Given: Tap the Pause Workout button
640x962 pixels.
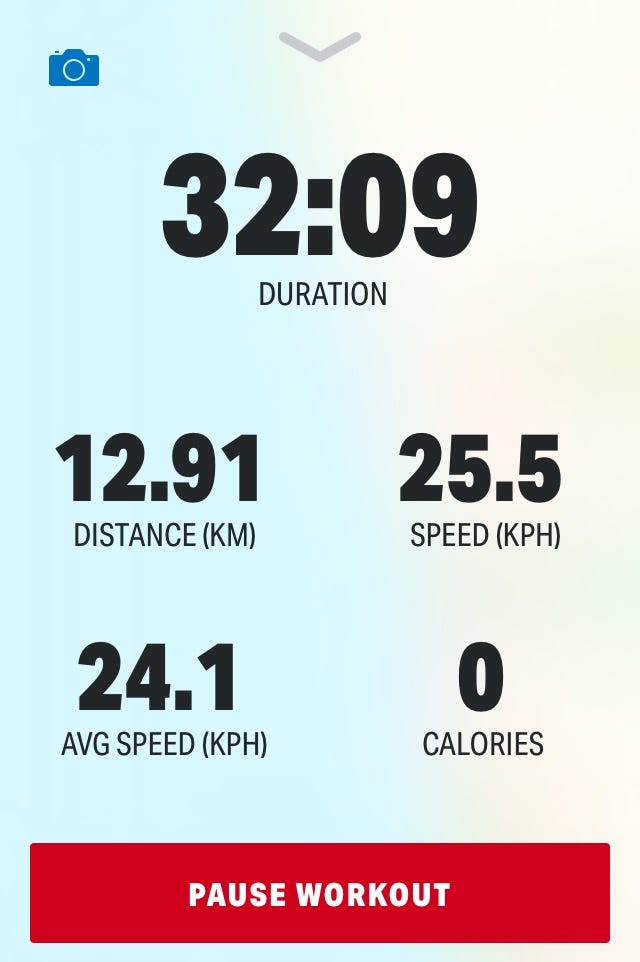Looking at the screenshot, I should point(320,892).
